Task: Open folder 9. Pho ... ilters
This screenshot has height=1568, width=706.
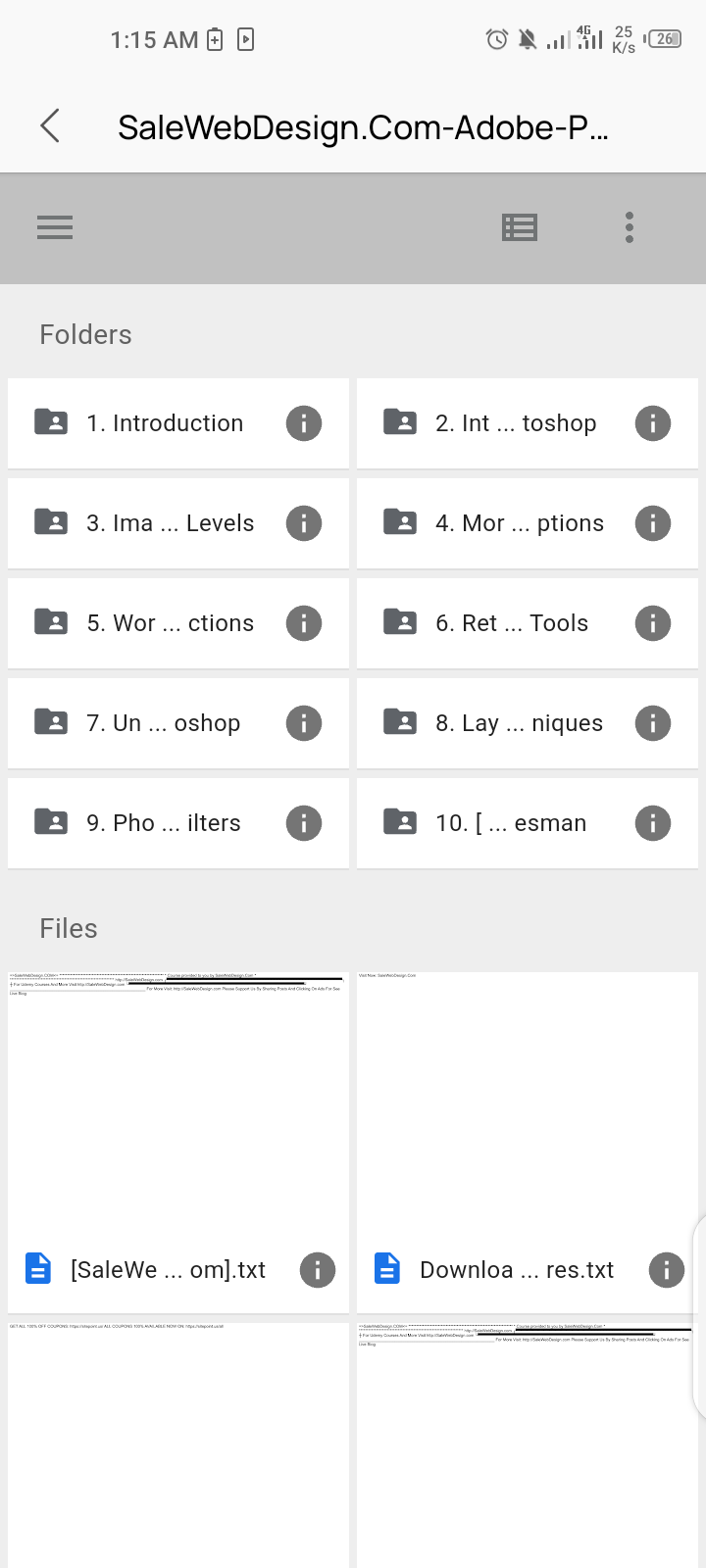Action: (178, 823)
